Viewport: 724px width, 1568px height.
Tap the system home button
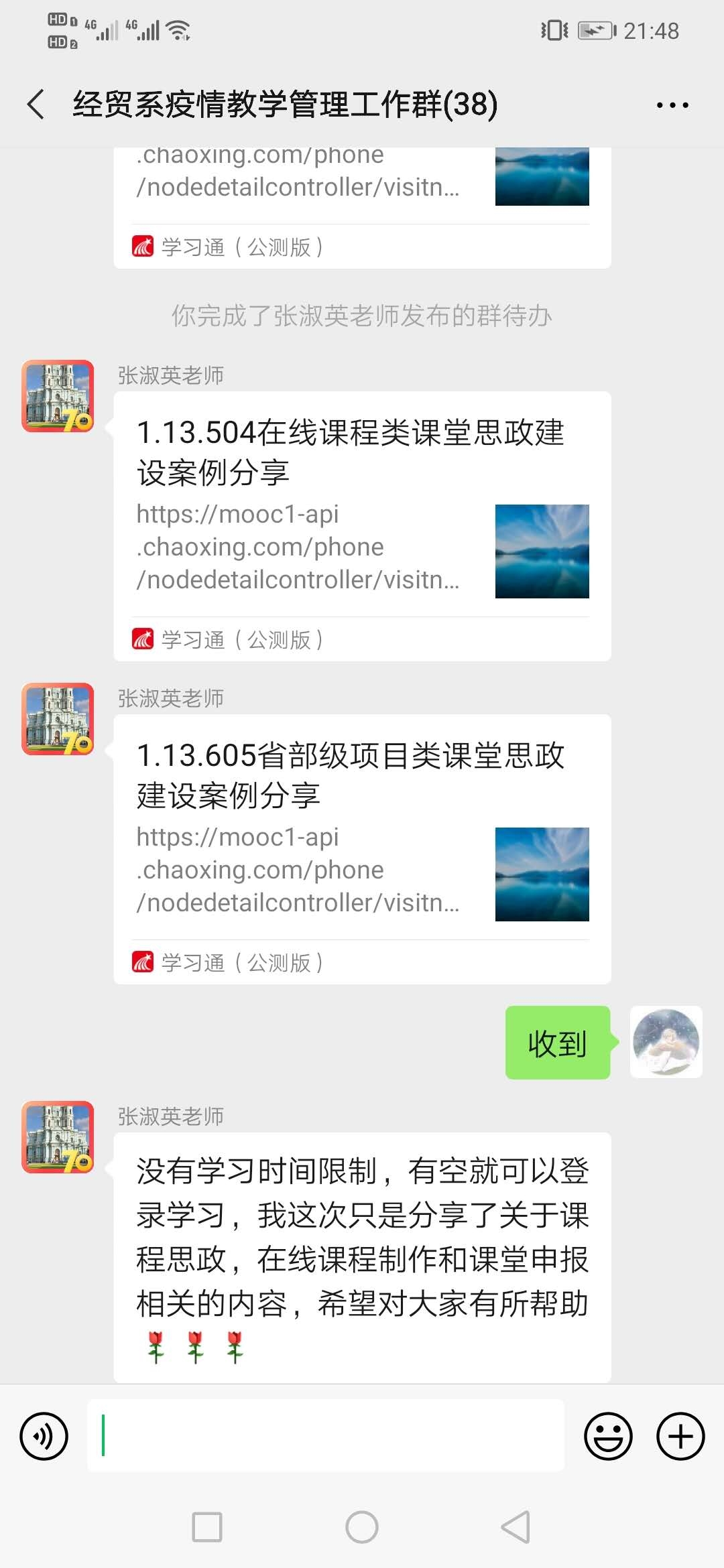tap(362, 1527)
